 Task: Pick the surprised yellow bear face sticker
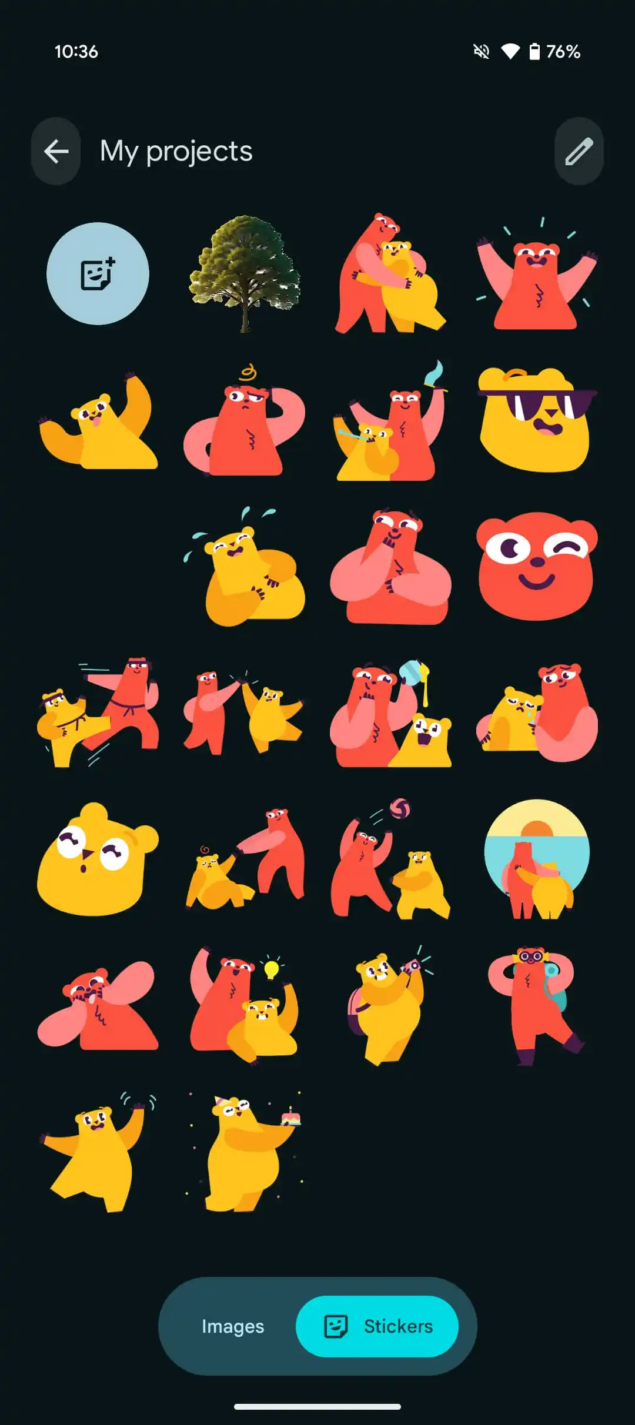coord(98,858)
